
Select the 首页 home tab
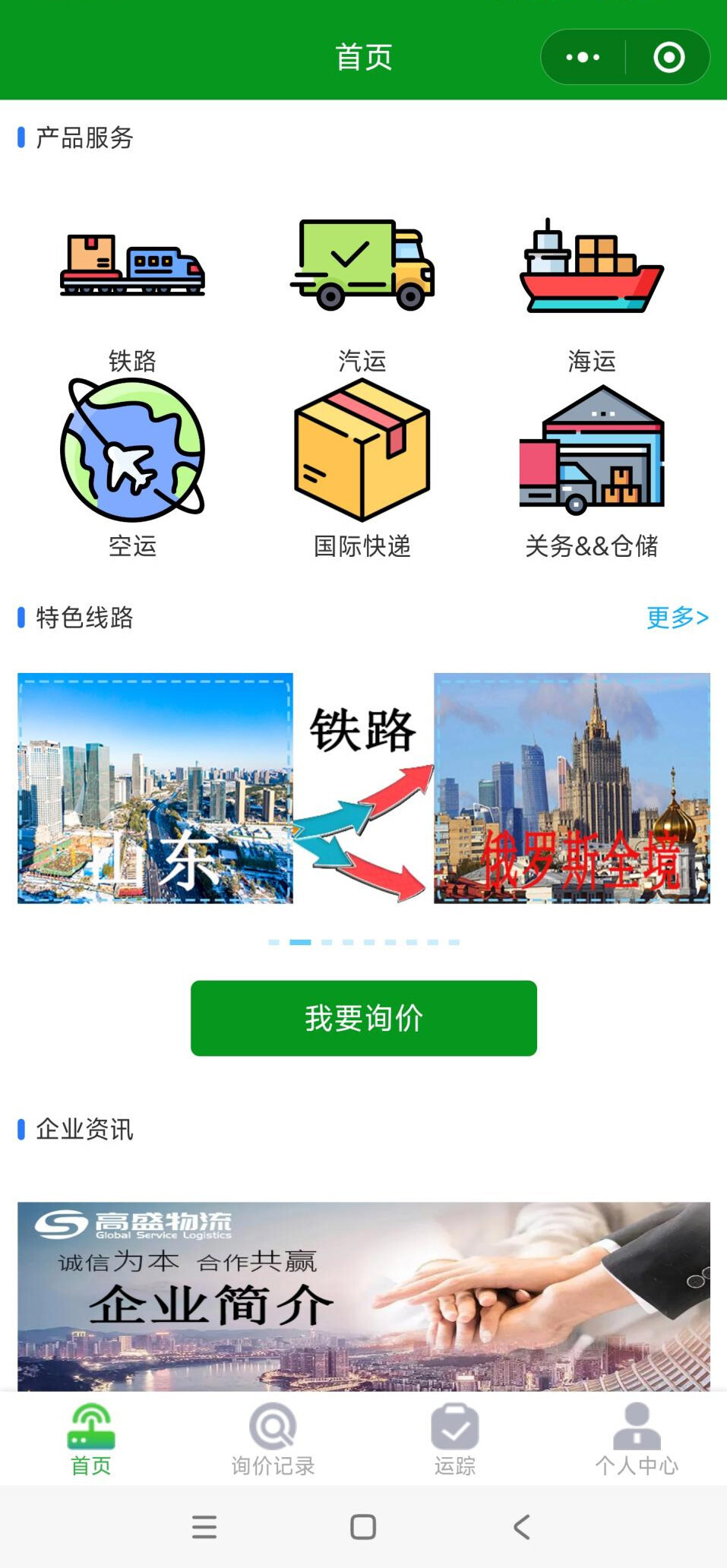[91, 1440]
